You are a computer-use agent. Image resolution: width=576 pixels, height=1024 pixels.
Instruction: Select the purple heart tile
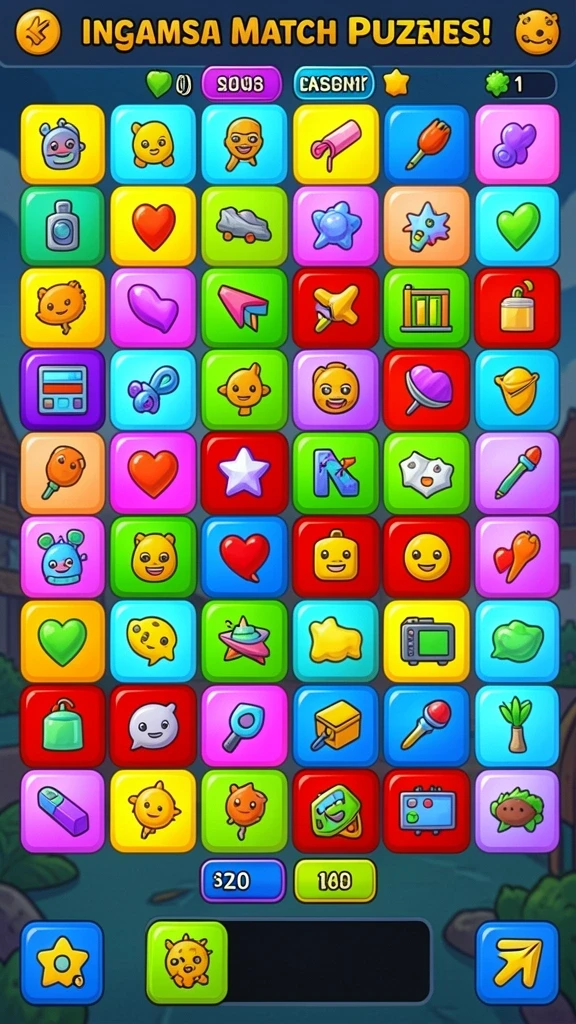click(153, 308)
